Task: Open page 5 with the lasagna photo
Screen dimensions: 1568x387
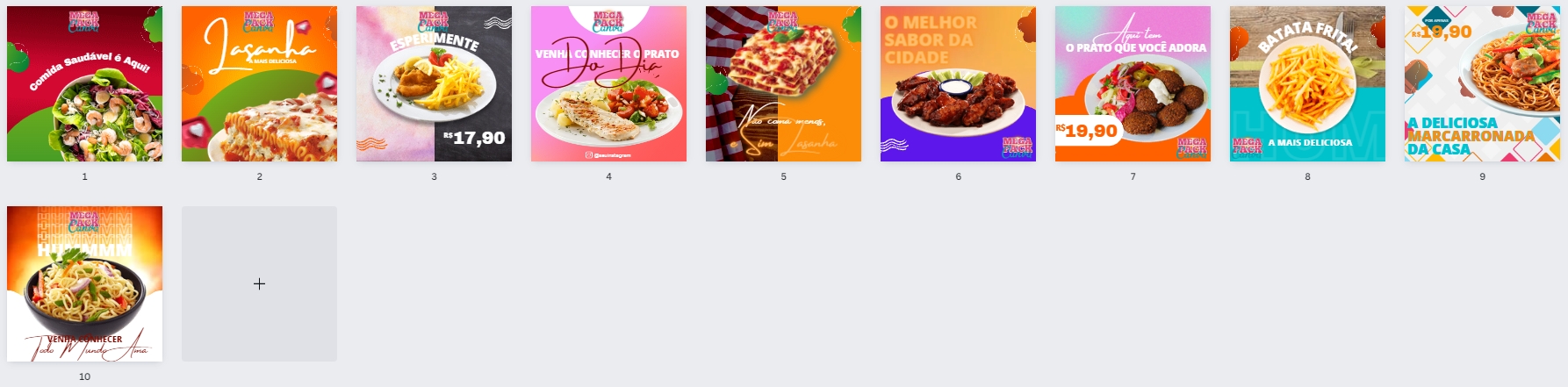Action: 783,84
